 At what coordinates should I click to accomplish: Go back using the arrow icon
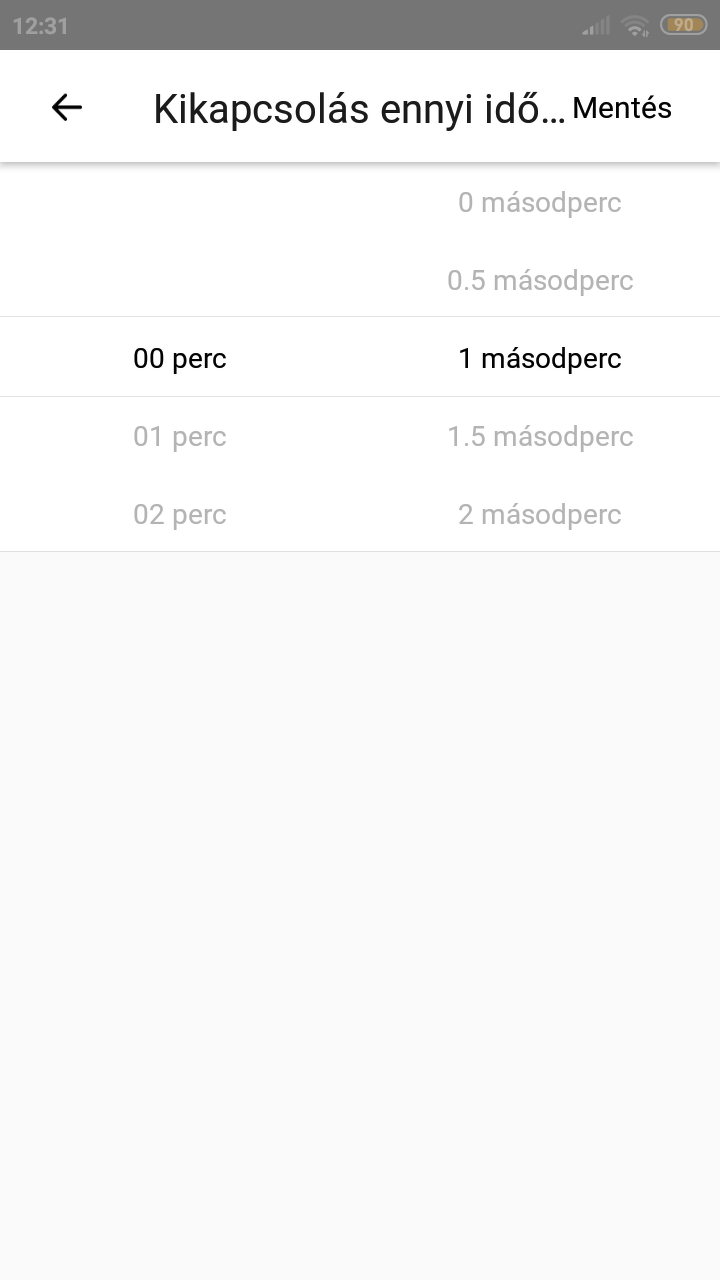[x=67, y=107]
